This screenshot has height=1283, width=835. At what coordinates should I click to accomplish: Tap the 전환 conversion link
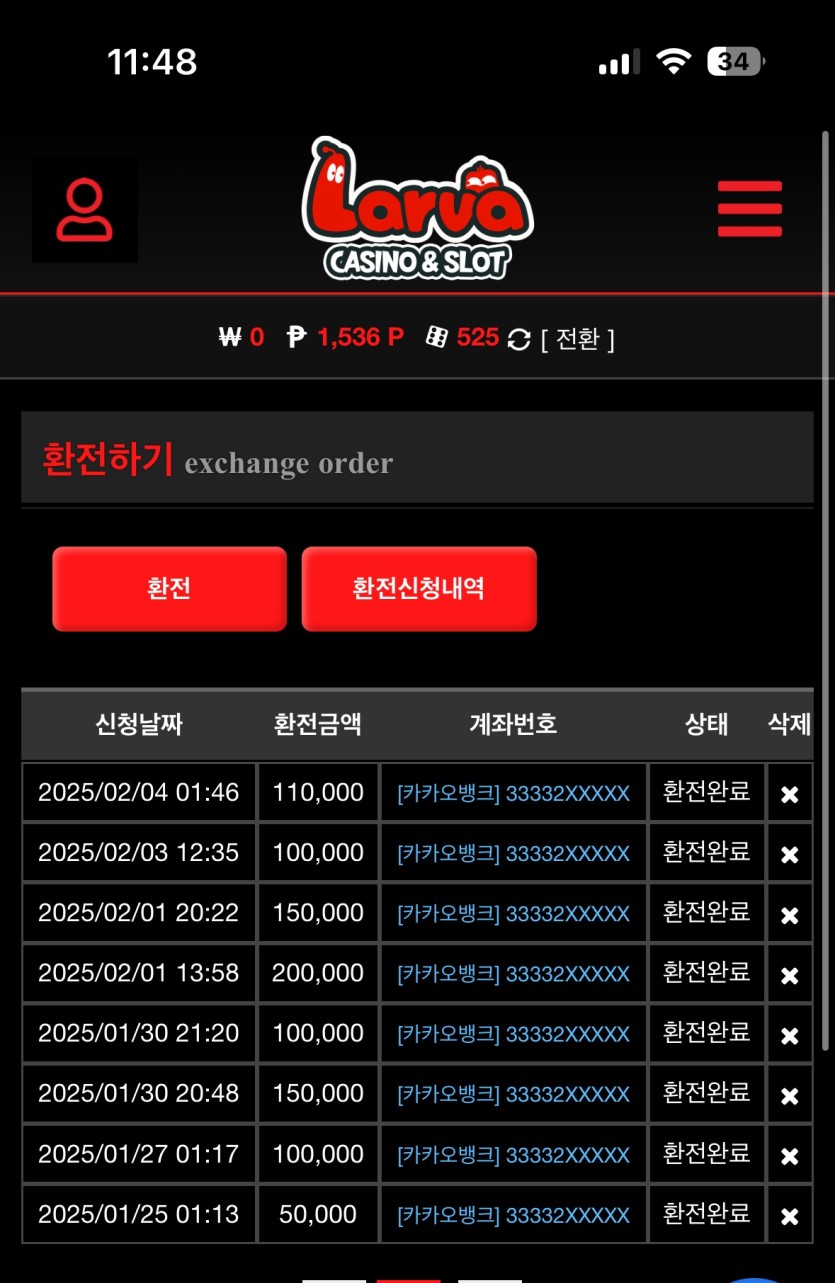coord(577,339)
